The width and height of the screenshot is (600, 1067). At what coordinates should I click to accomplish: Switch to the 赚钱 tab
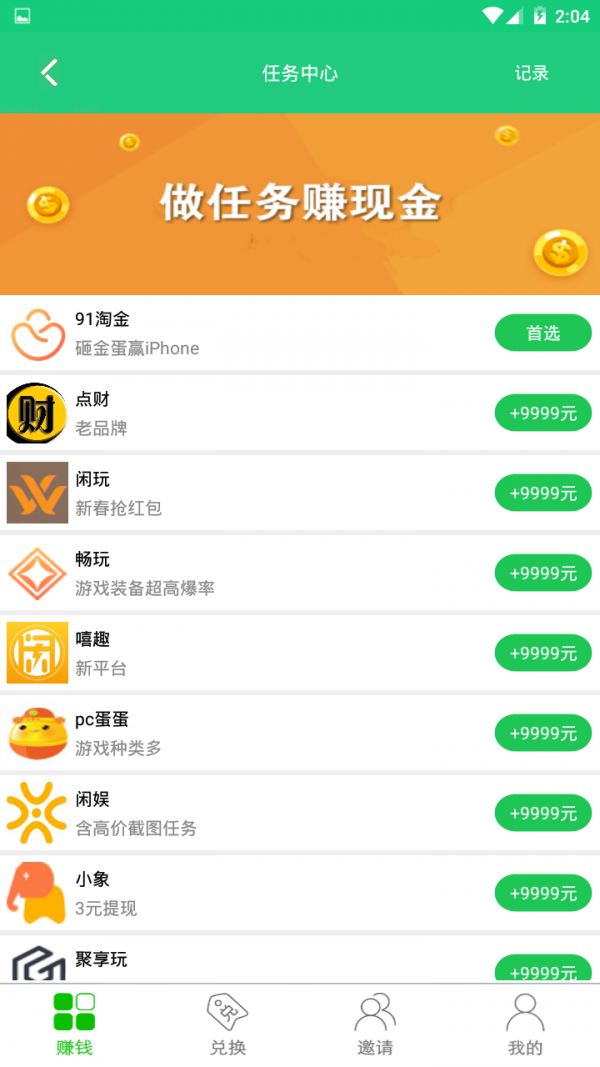(74, 1025)
